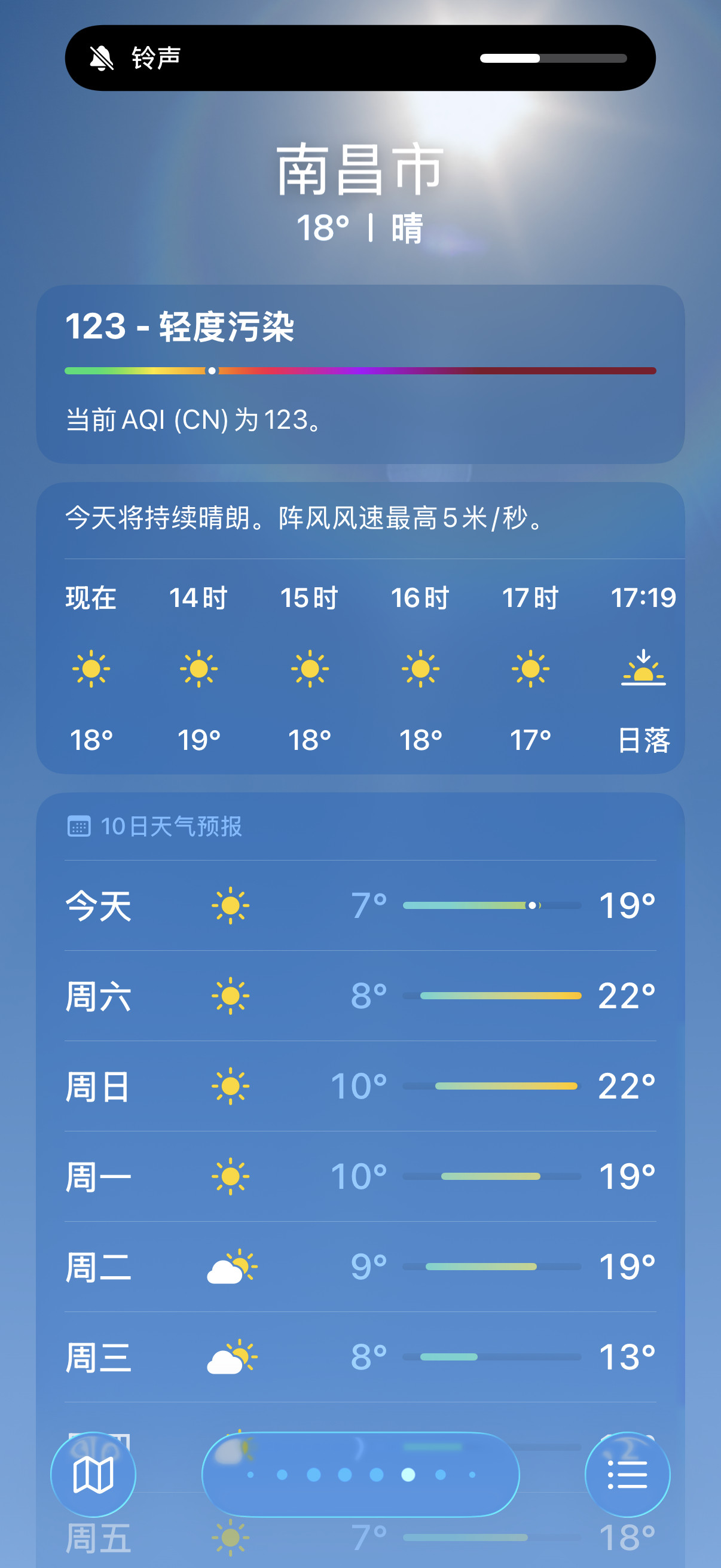721x1568 pixels.
Task: Tap the sunny icon on the 今天 row
Action: 231,906
